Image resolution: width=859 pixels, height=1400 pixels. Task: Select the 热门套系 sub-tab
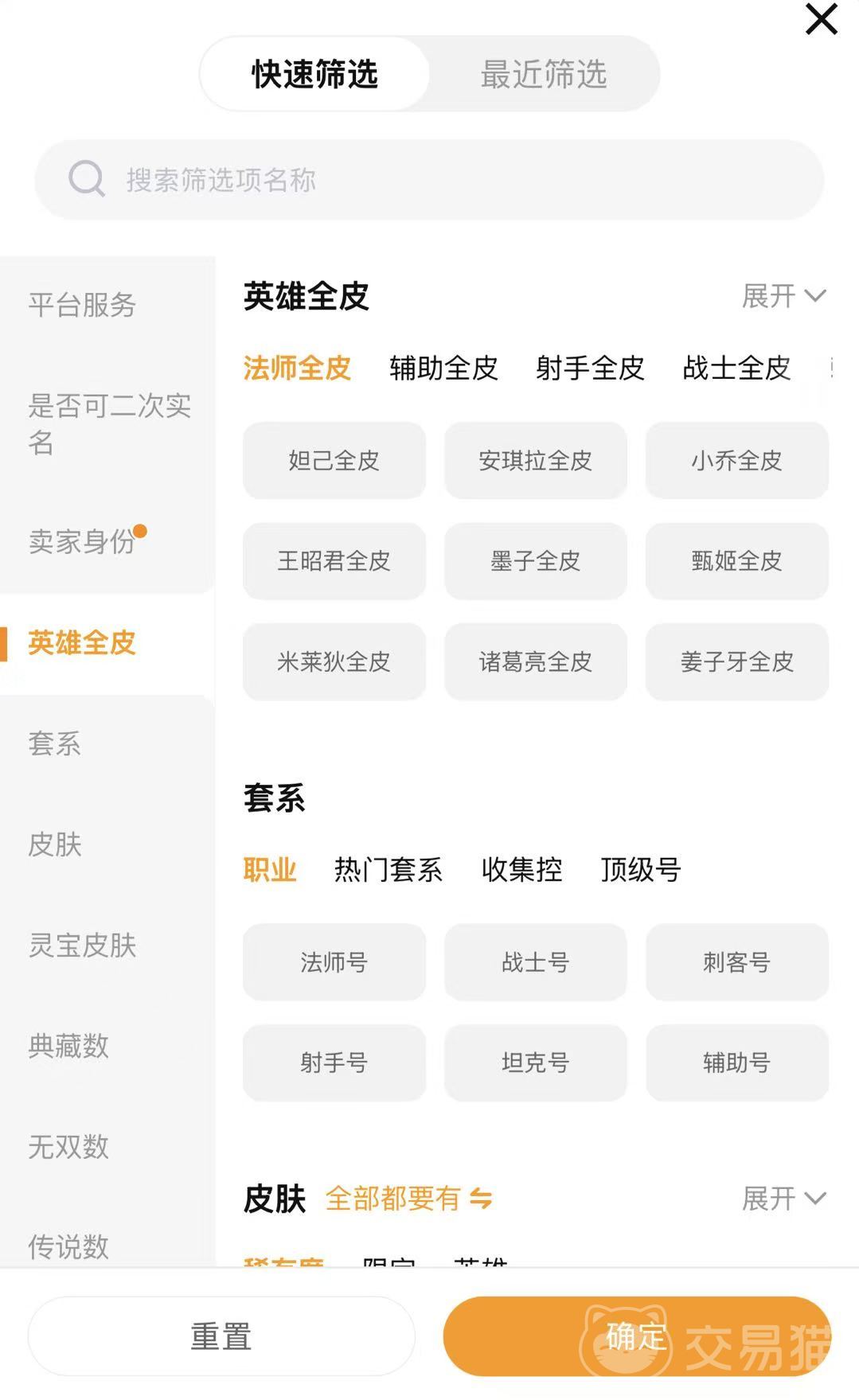(389, 870)
